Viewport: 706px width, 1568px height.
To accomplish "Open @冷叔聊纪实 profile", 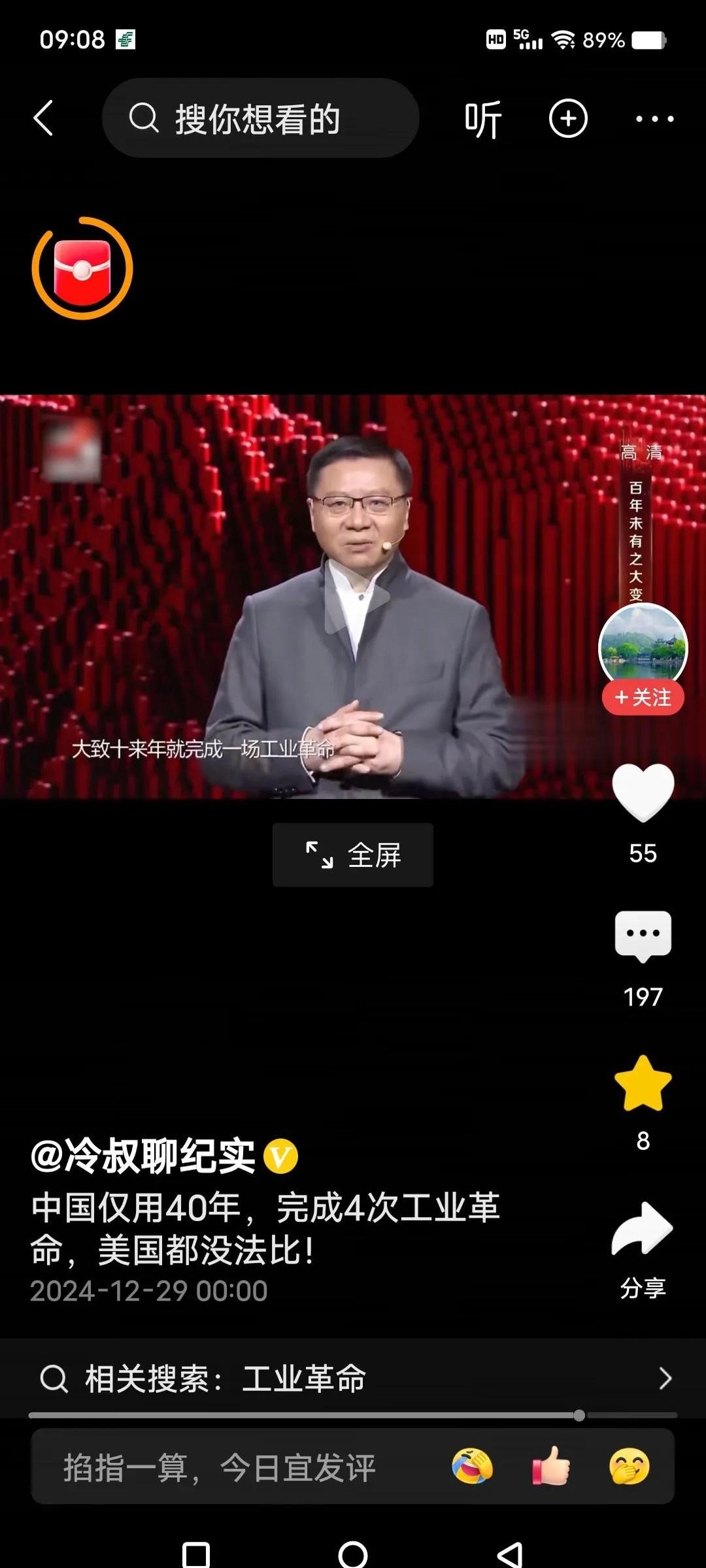I will (144, 1156).
